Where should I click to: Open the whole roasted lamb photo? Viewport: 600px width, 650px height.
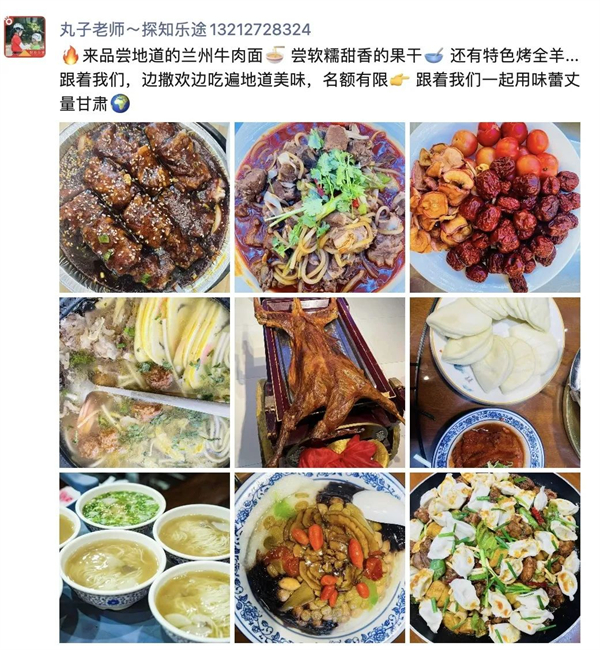(319, 382)
